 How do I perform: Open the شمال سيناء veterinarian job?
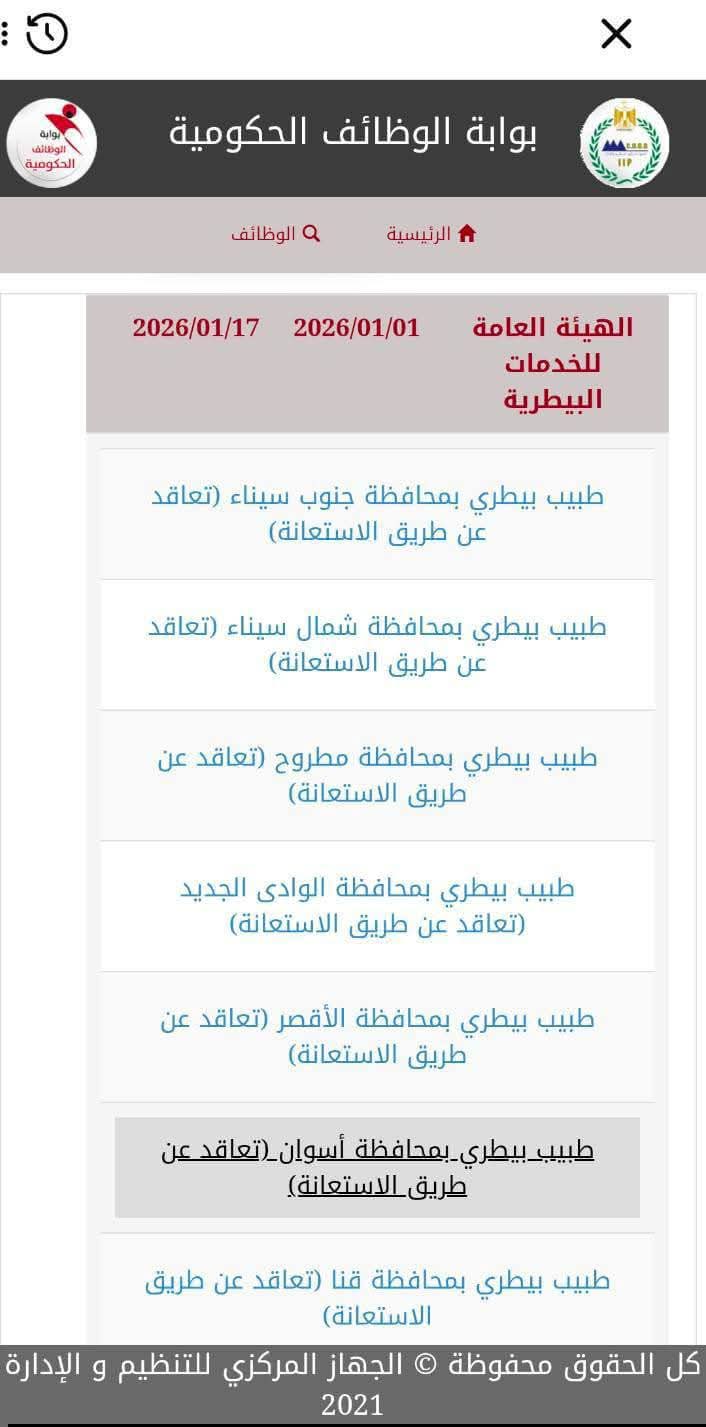(x=377, y=645)
